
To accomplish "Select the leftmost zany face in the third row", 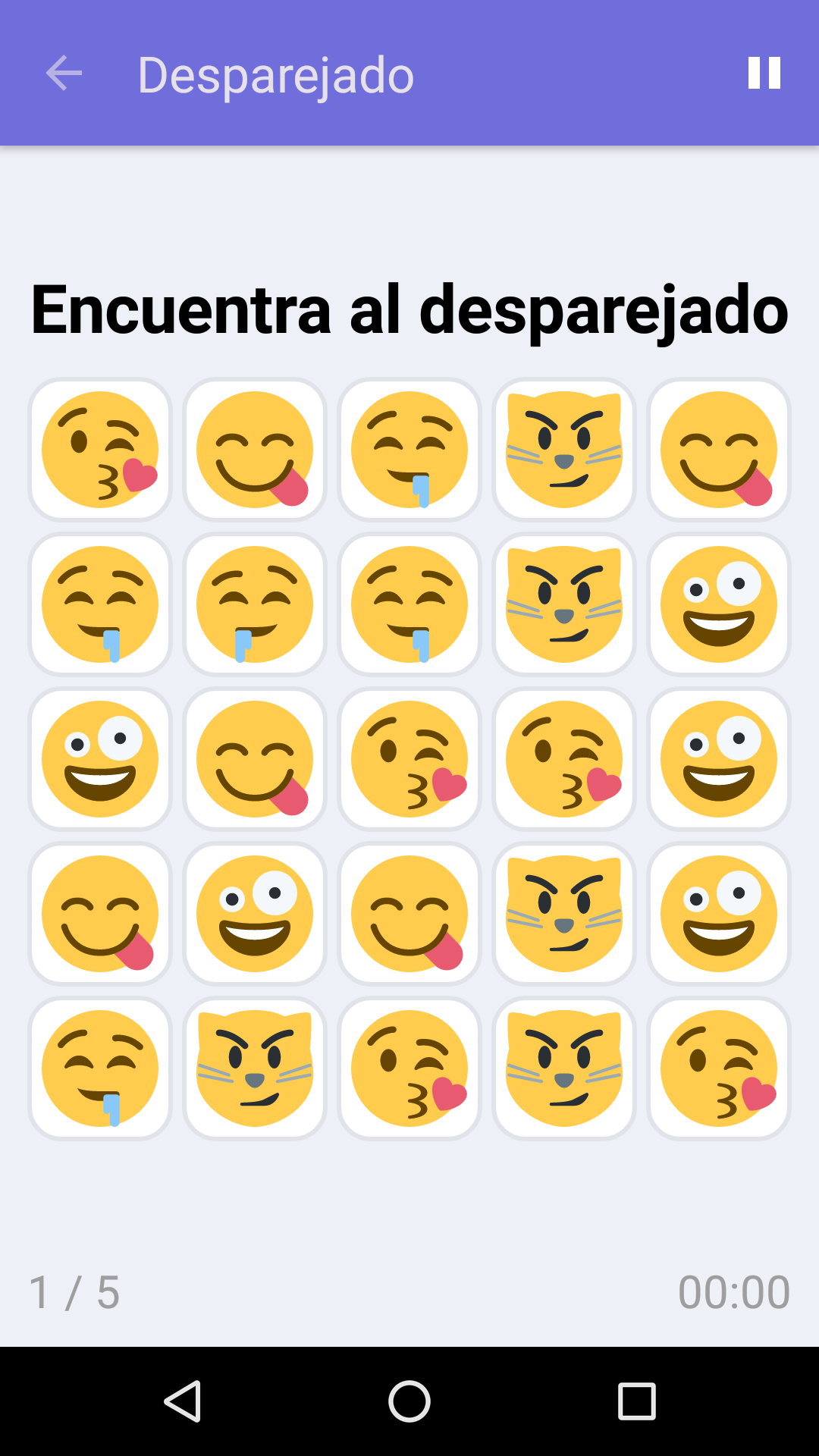I will point(100,758).
